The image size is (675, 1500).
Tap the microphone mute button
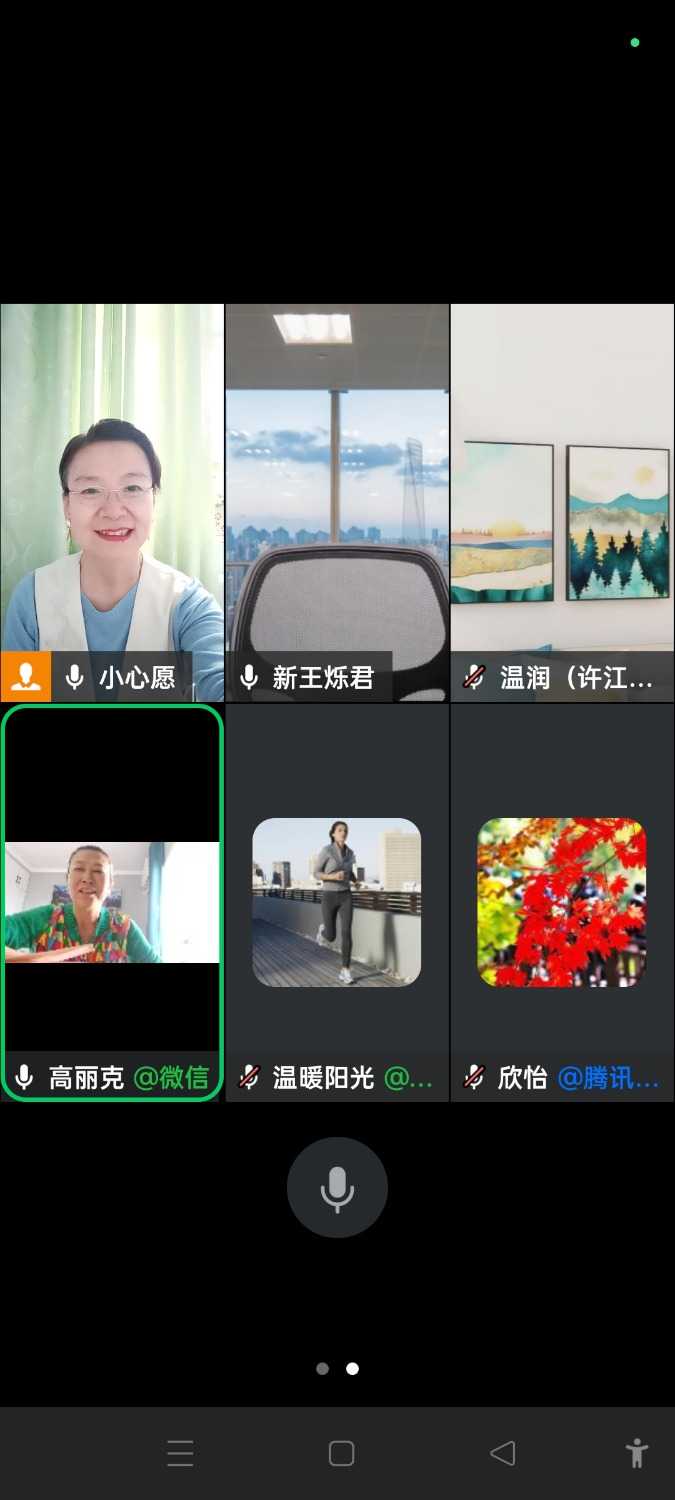336,1188
